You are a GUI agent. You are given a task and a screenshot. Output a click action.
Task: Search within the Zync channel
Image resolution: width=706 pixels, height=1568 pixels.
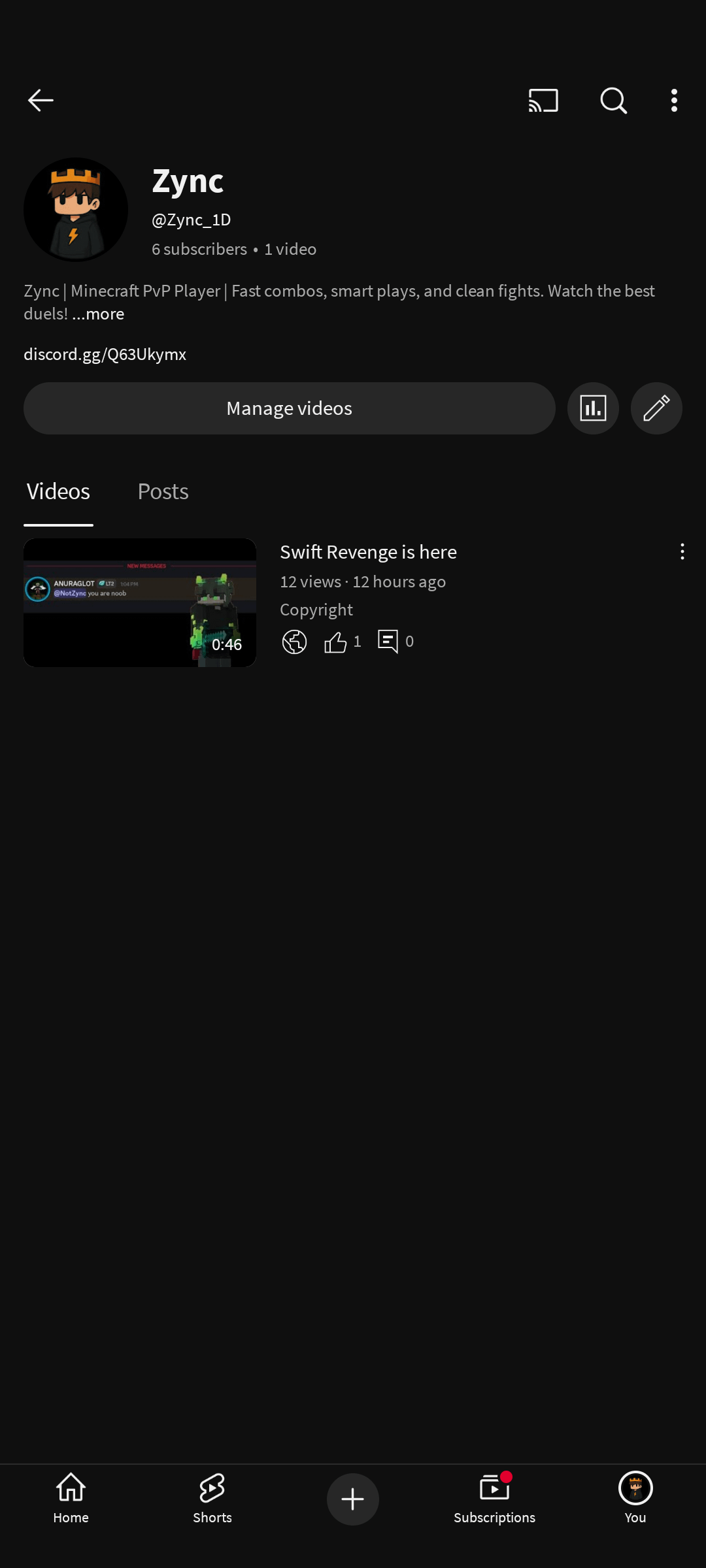[613, 101]
